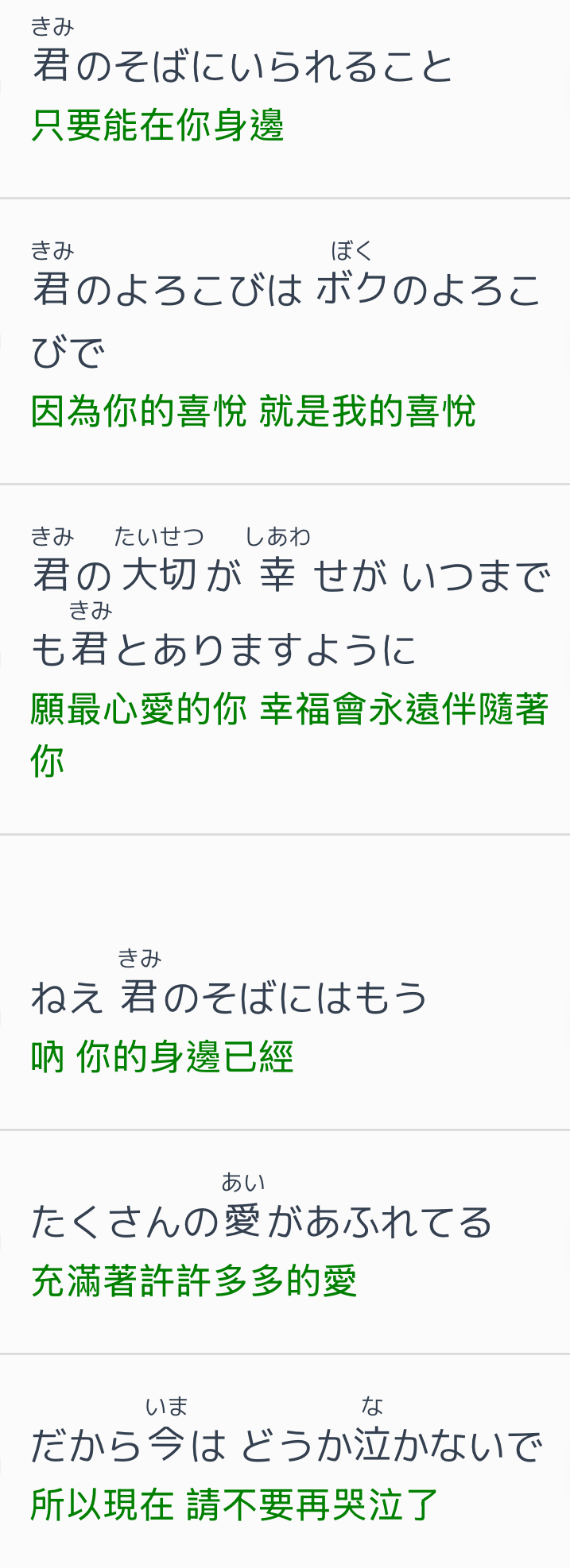This screenshot has height=1568, width=570.
Task: Select the lyric line 君のそばにいられること
Action: (x=242, y=67)
